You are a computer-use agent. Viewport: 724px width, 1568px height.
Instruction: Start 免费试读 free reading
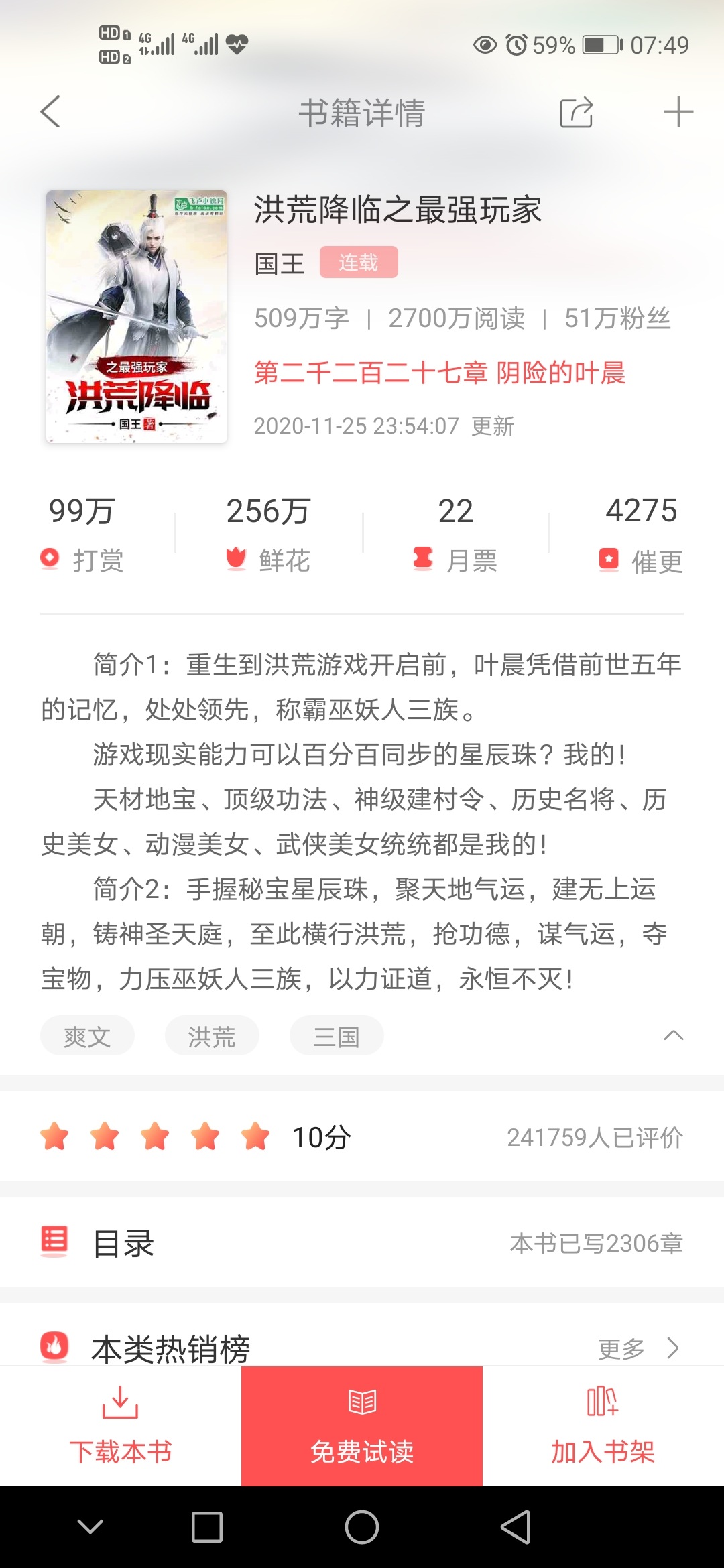point(362,1426)
